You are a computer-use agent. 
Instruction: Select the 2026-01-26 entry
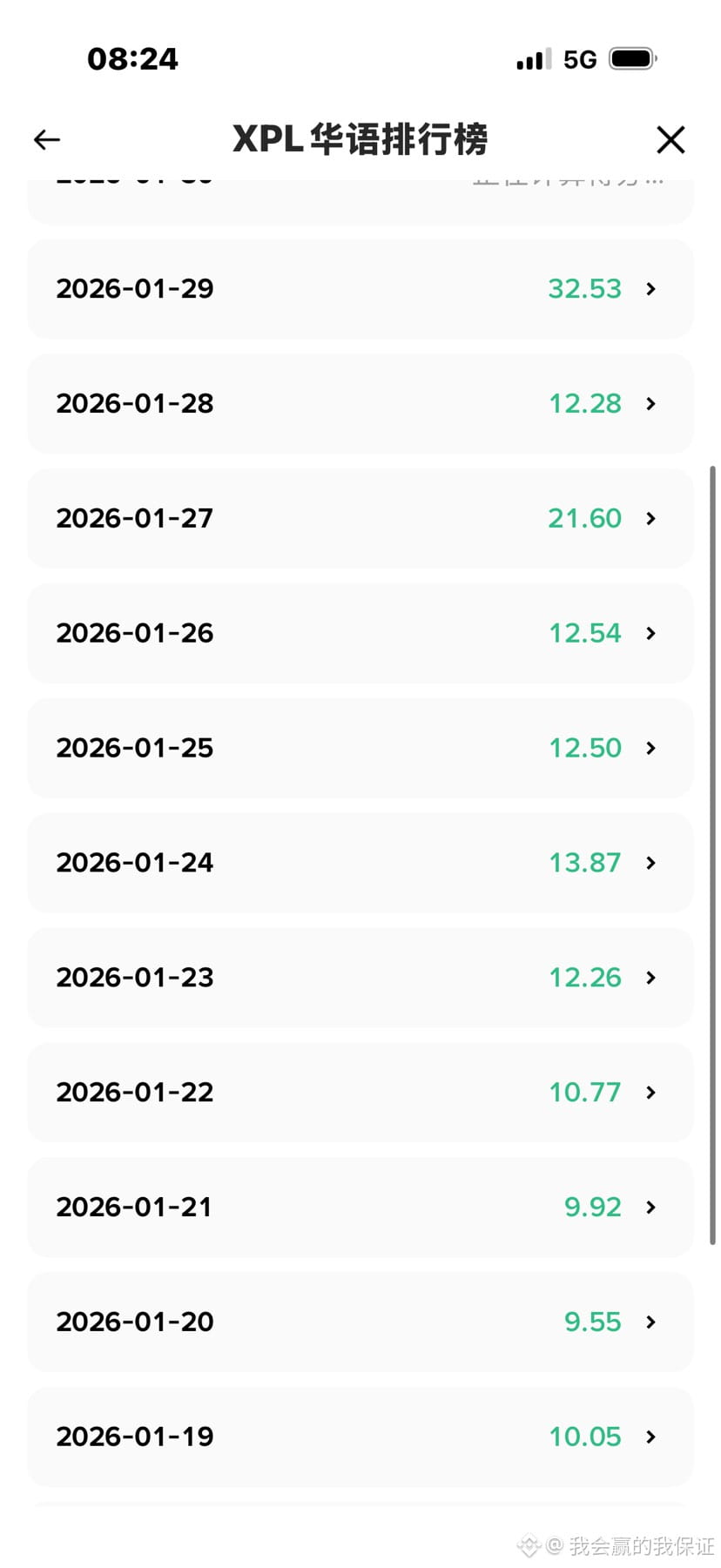tap(360, 633)
